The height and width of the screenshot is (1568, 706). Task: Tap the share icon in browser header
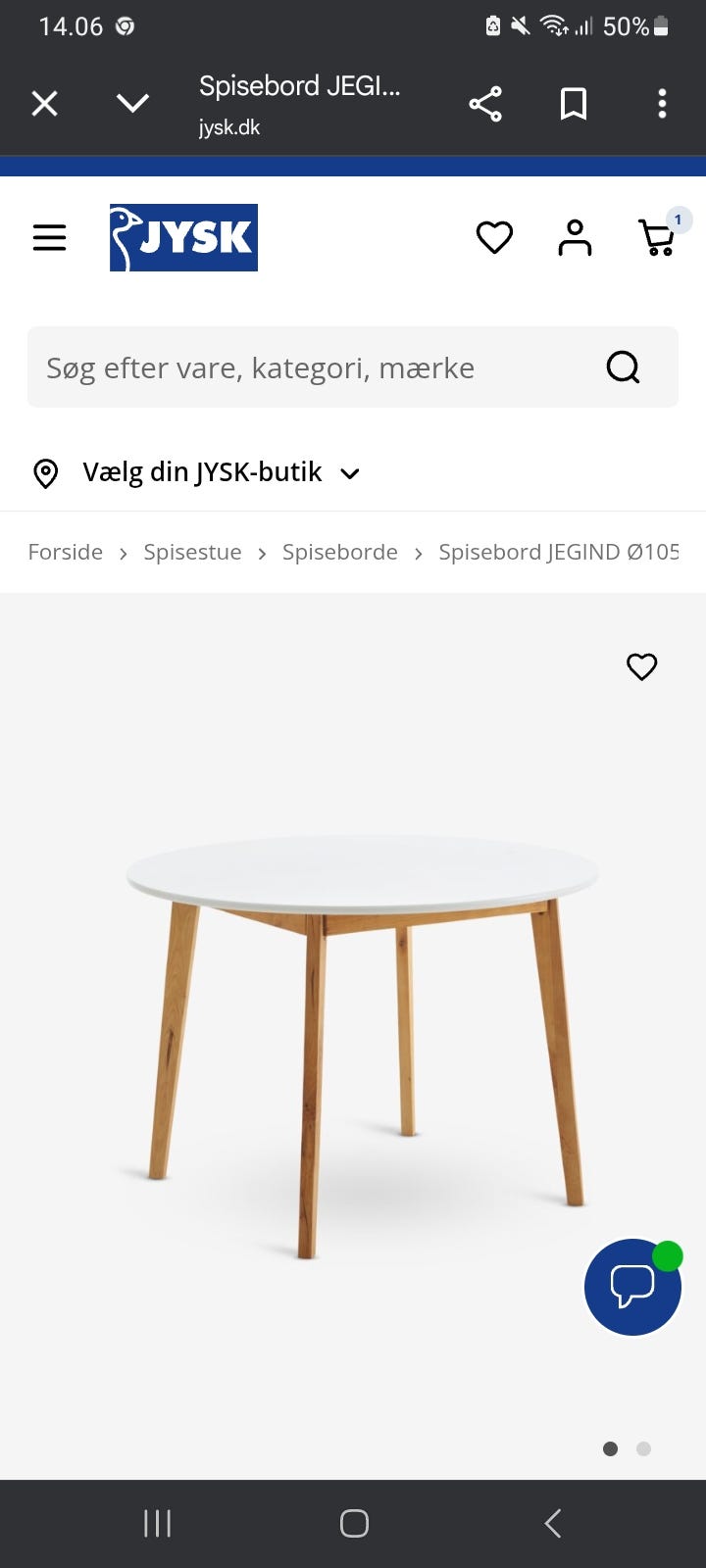pyautogui.click(x=485, y=103)
